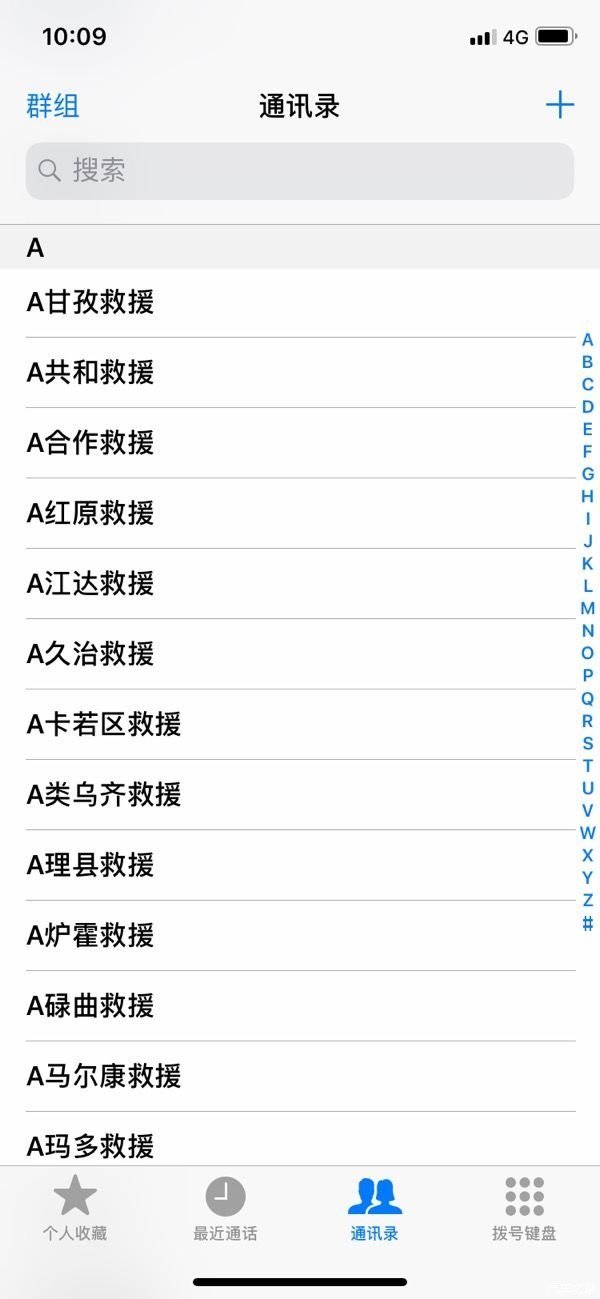Tap the plus icon to add contact
Image resolution: width=600 pixels, height=1299 pixels.
pos(560,105)
